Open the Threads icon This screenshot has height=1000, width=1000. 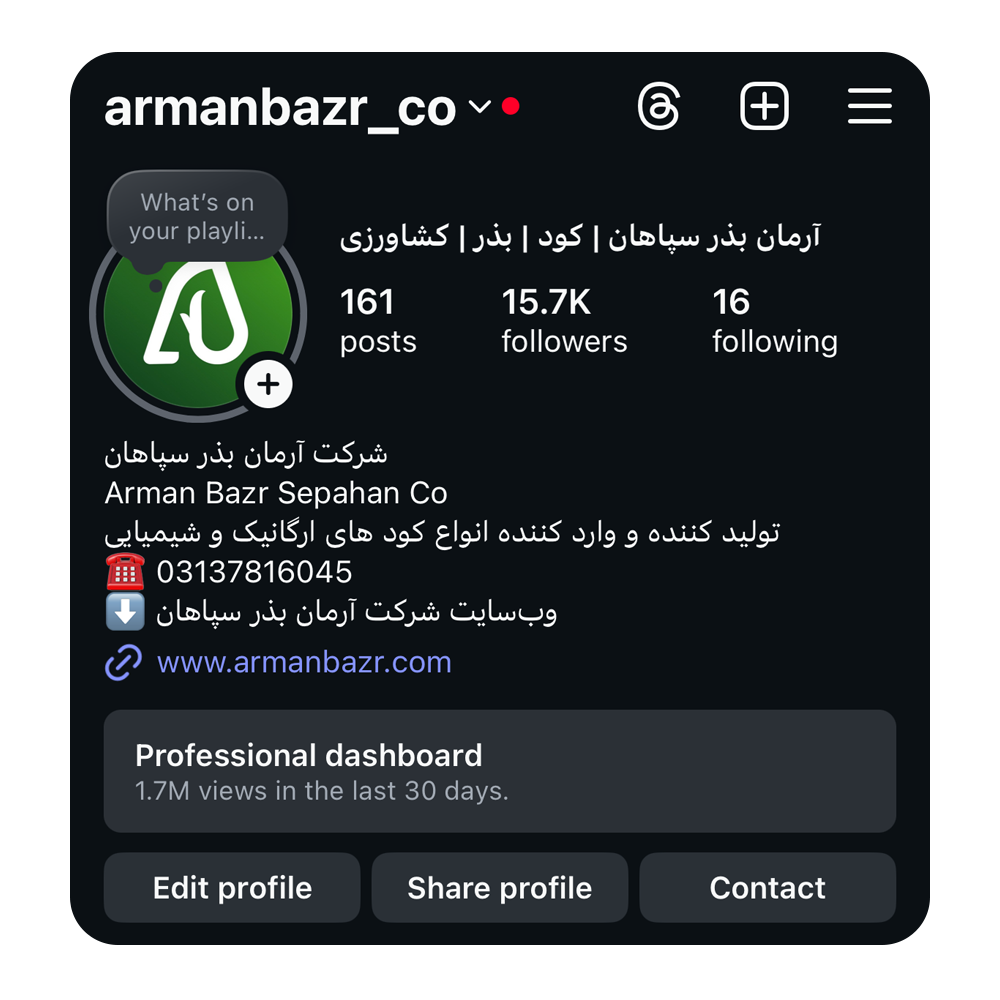coord(659,107)
